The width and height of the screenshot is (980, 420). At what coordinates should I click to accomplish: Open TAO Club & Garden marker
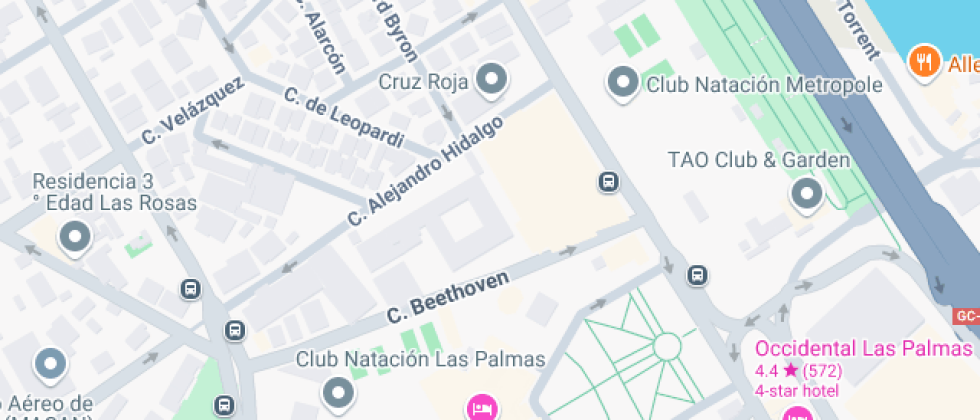[x=806, y=193]
